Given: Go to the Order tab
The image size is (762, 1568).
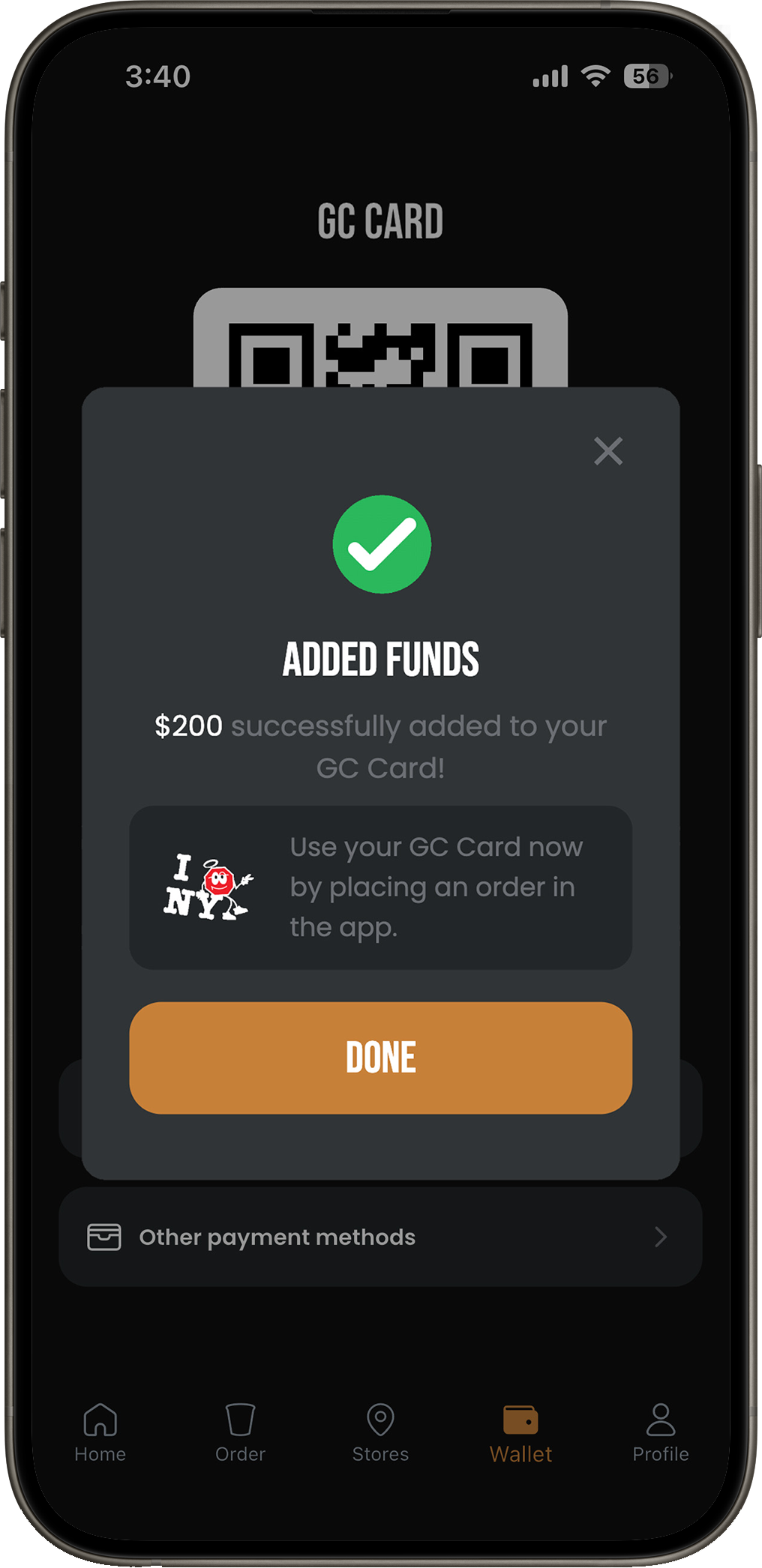Looking at the screenshot, I should [241, 1433].
